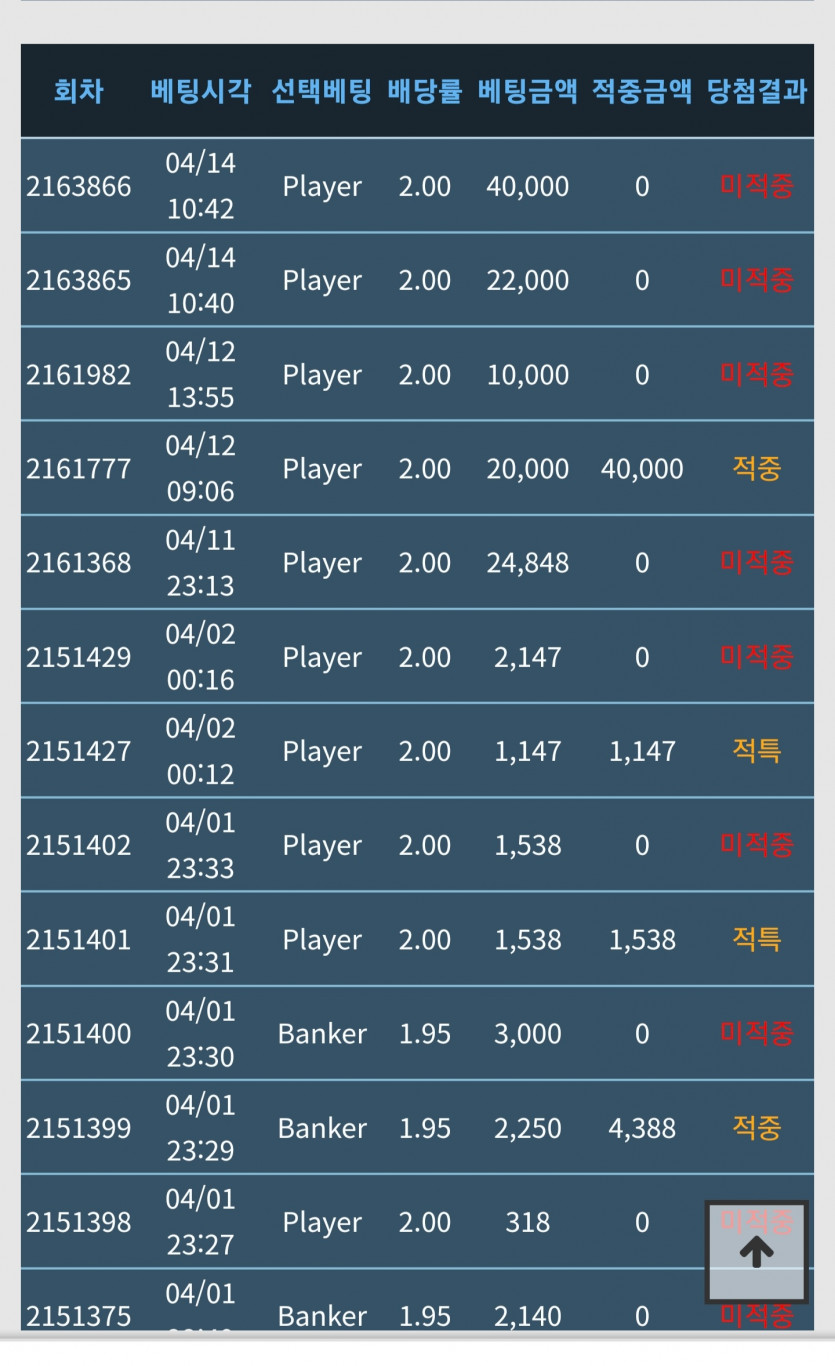This screenshot has width=835, height=1366.
Task: Tap the scroll-to-top arrow button
Action: pos(756,1251)
